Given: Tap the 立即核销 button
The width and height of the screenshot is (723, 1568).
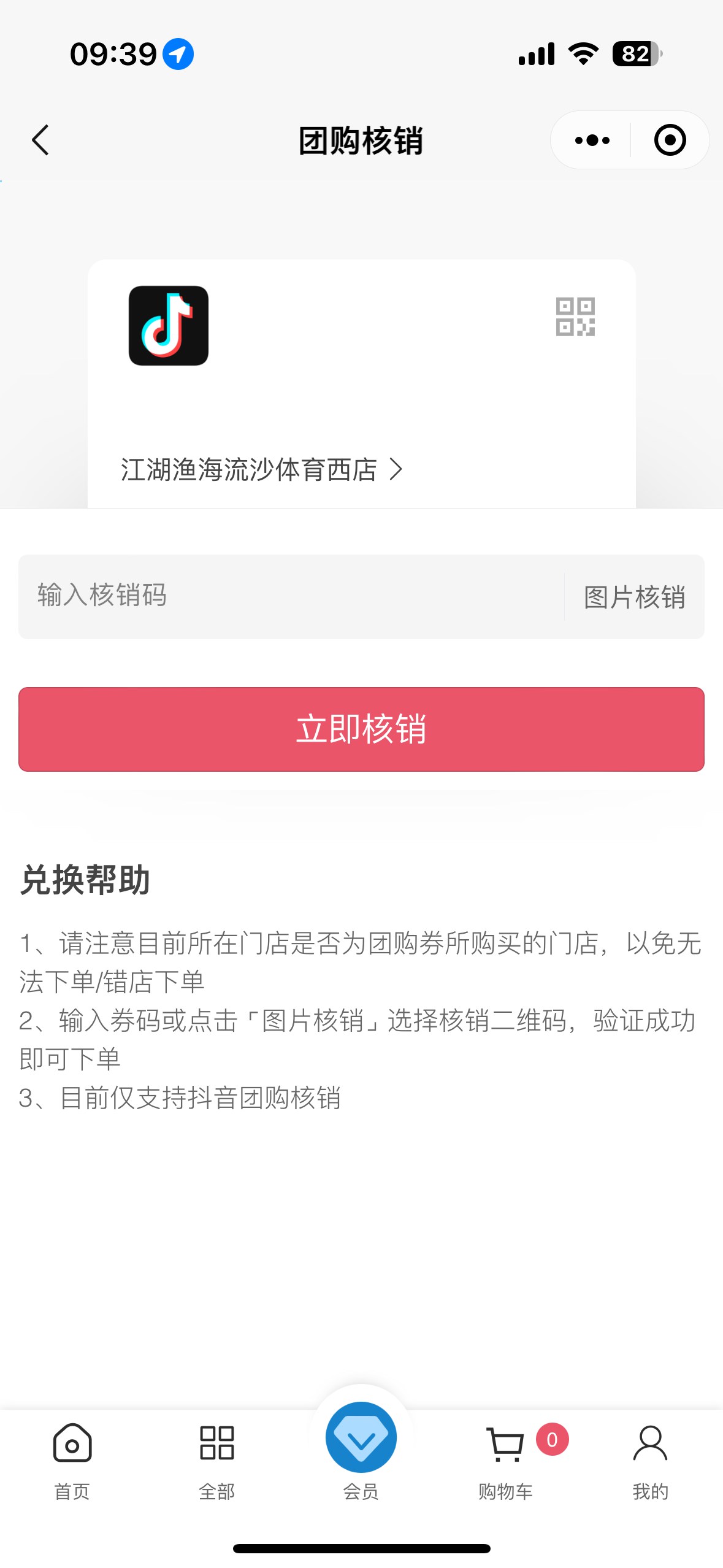Looking at the screenshot, I should 361,729.
